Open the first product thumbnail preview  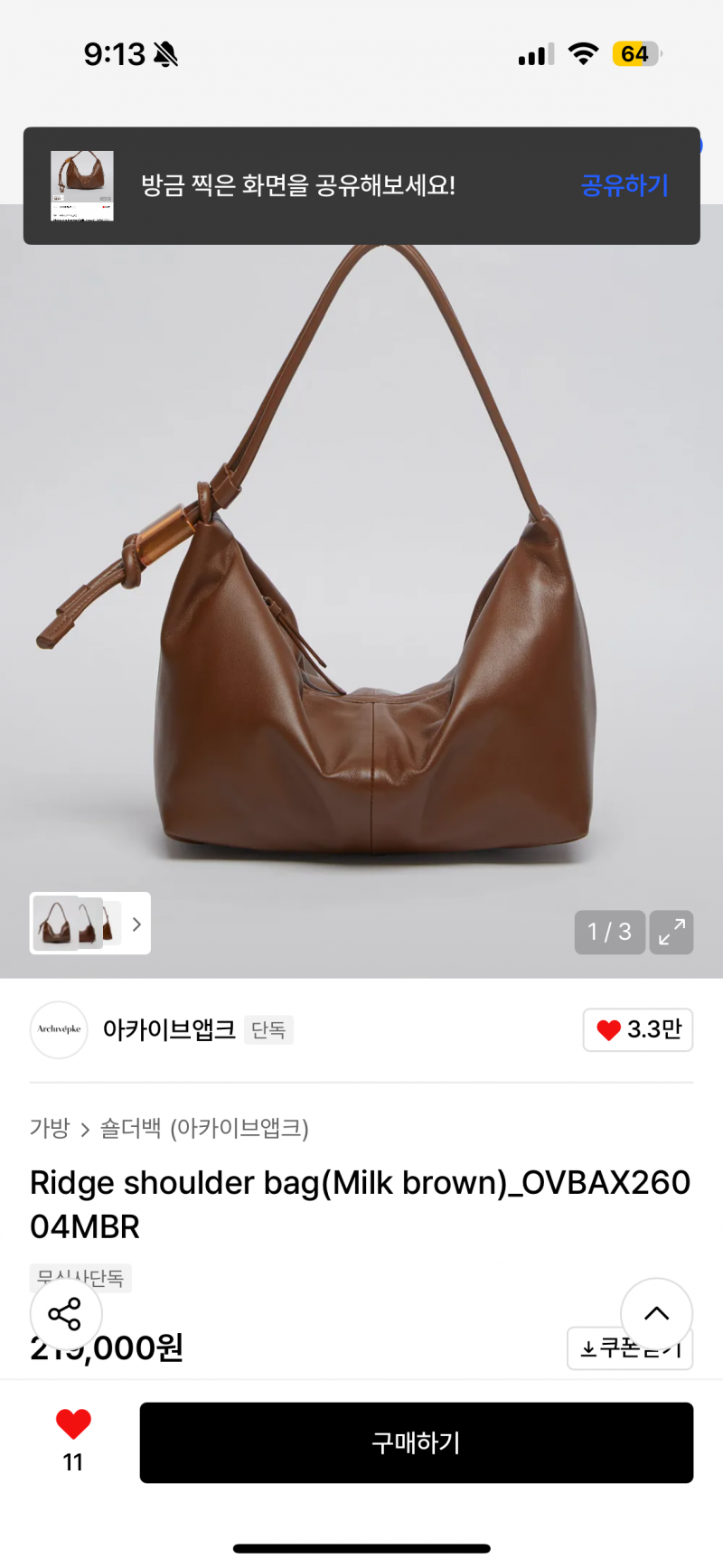(56, 924)
